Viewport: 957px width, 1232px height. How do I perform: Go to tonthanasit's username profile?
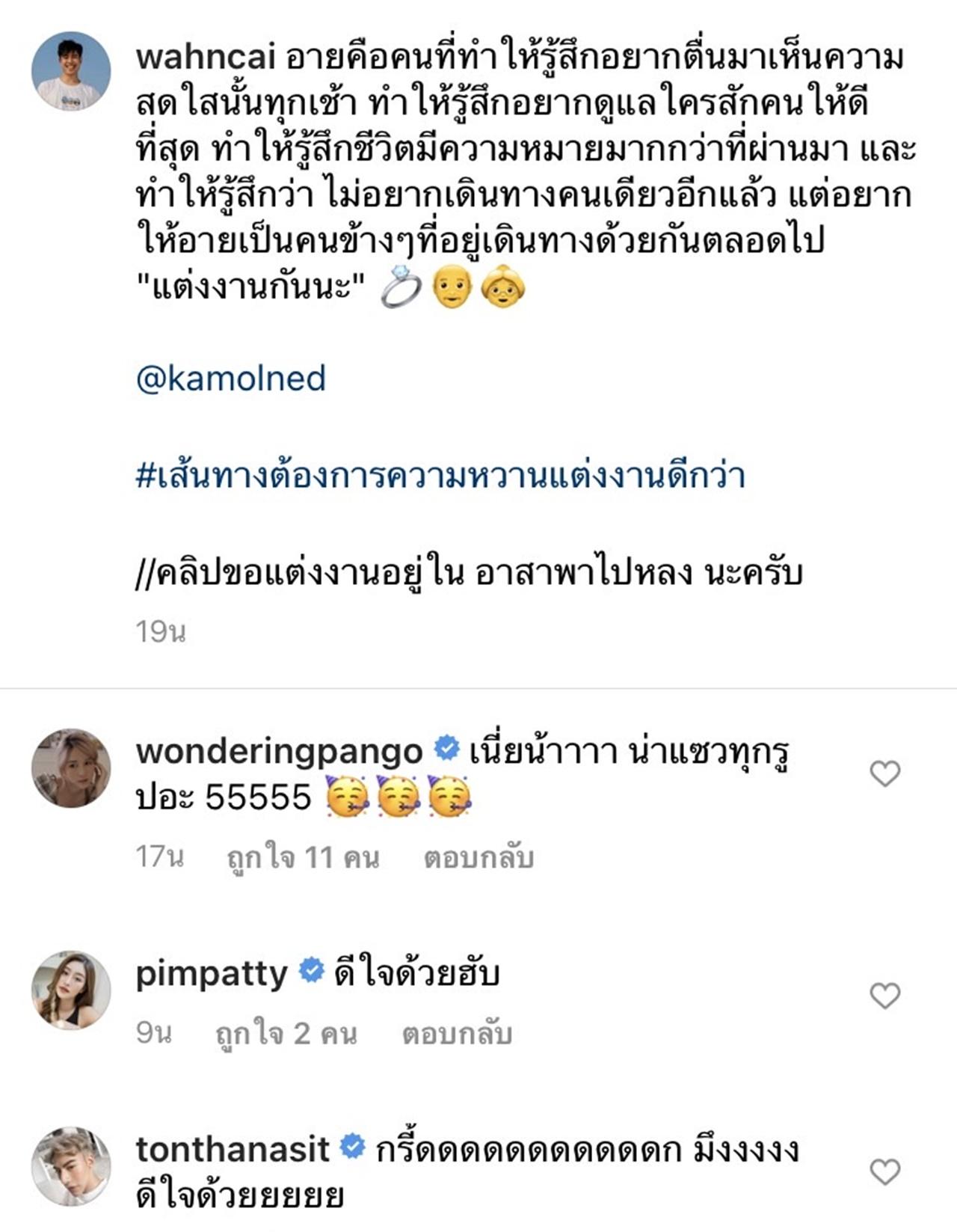tap(233, 1149)
